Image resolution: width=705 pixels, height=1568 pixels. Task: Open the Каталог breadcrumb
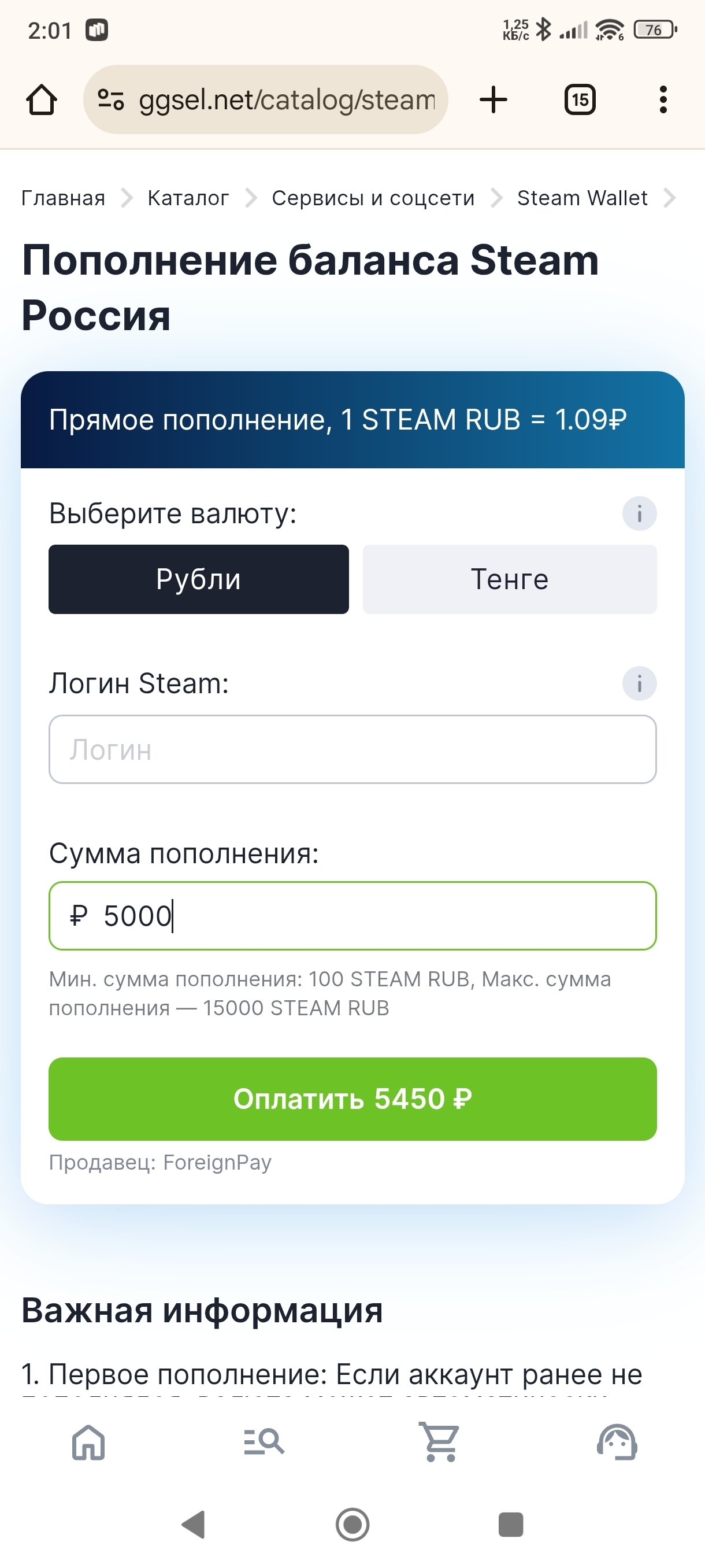pyautogui.click(x=188, y=198)
